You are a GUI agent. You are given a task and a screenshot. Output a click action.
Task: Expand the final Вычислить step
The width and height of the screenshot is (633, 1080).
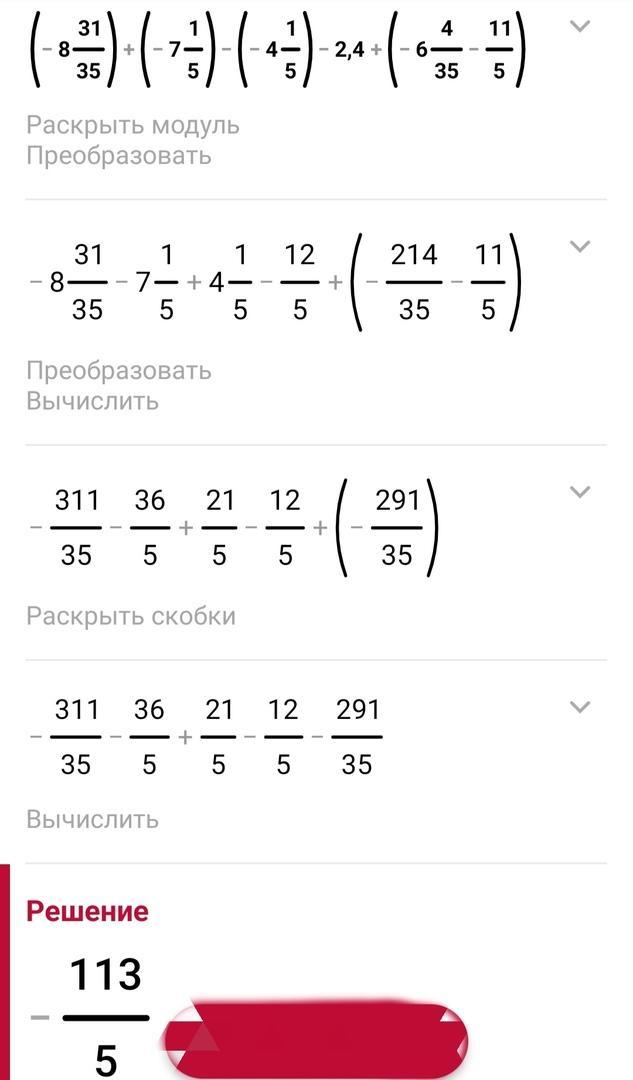click(581, 707)
